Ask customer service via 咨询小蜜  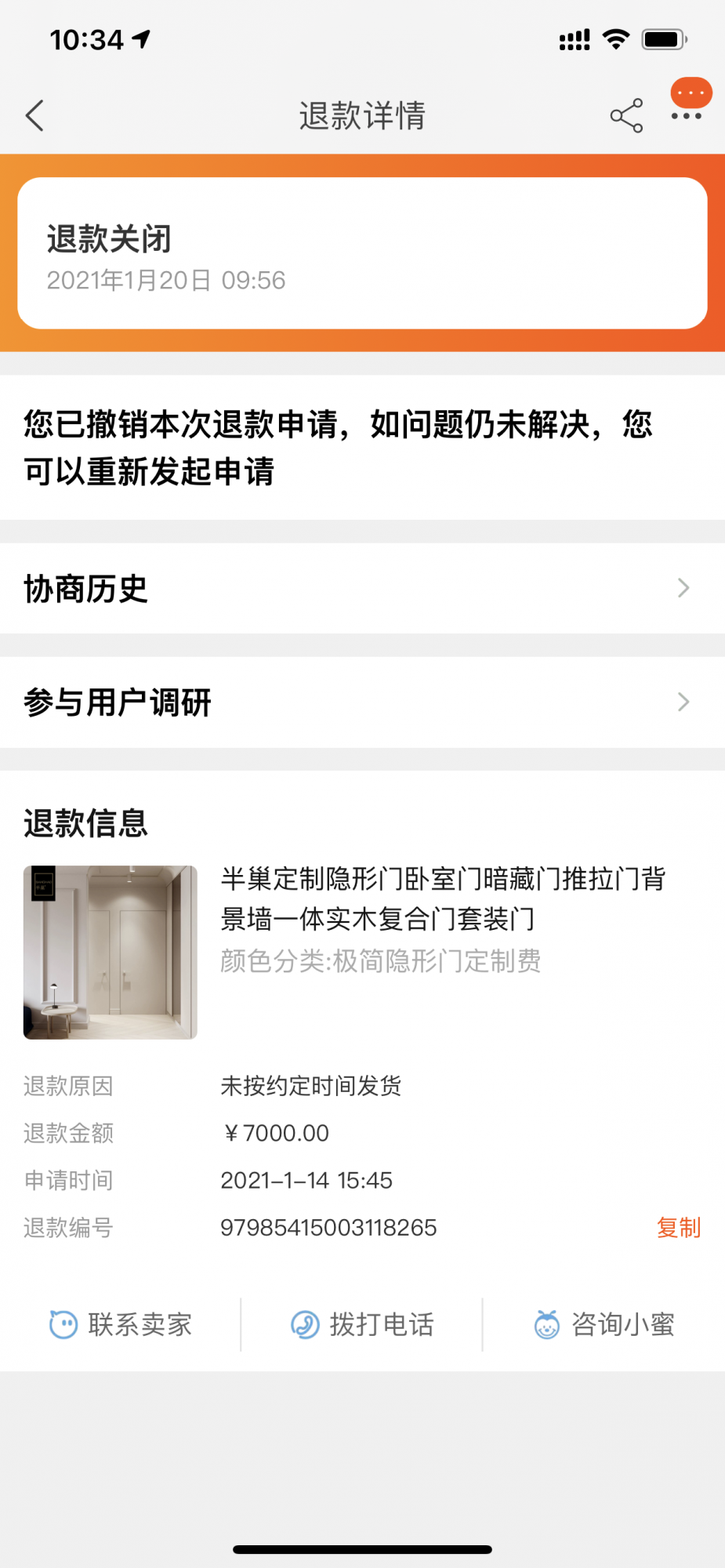[x=604, y=1324]
